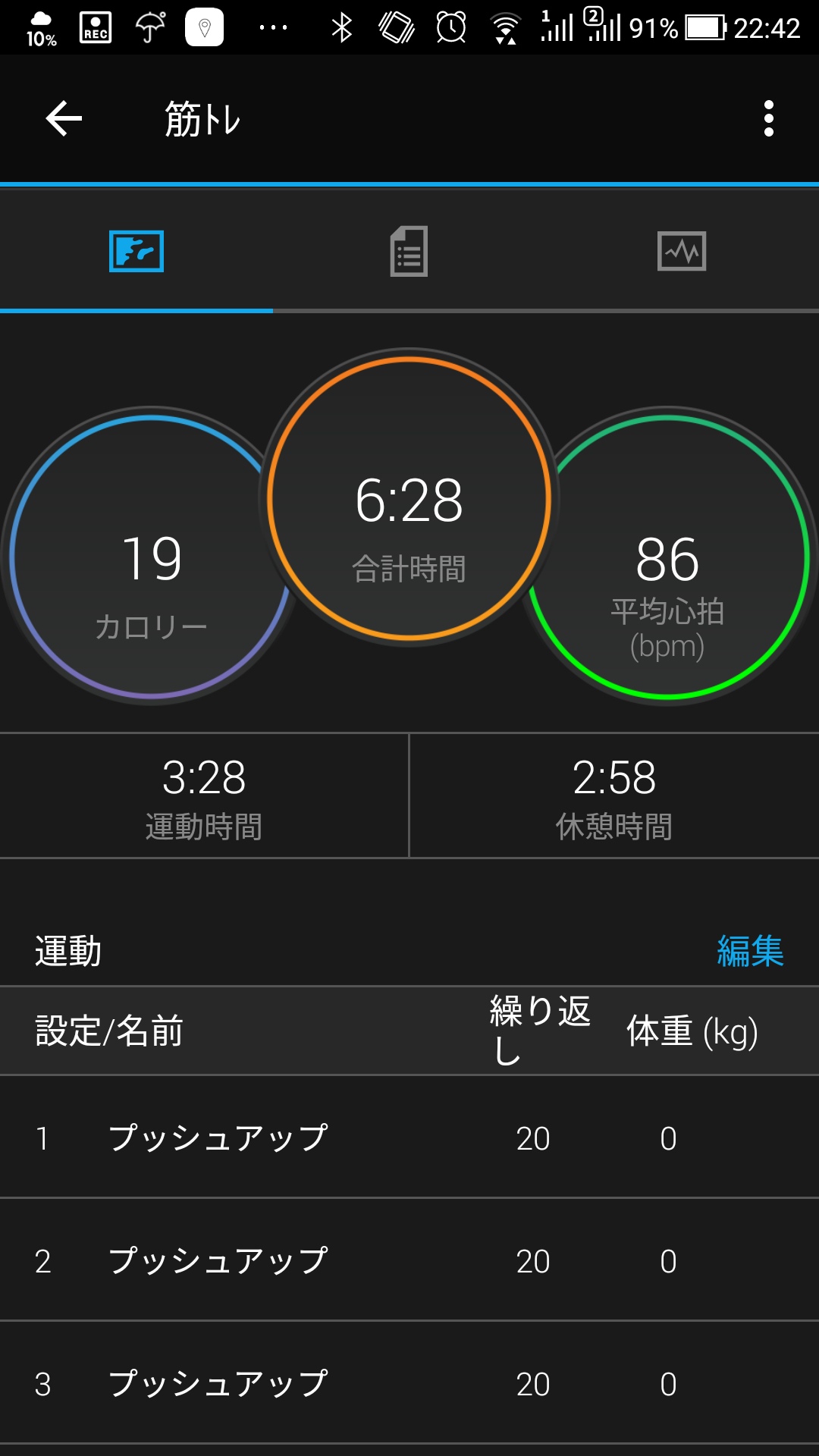This screenshot has height=1456, width=819.
Task: Go back using the arrow
Action: pos(64,119)
